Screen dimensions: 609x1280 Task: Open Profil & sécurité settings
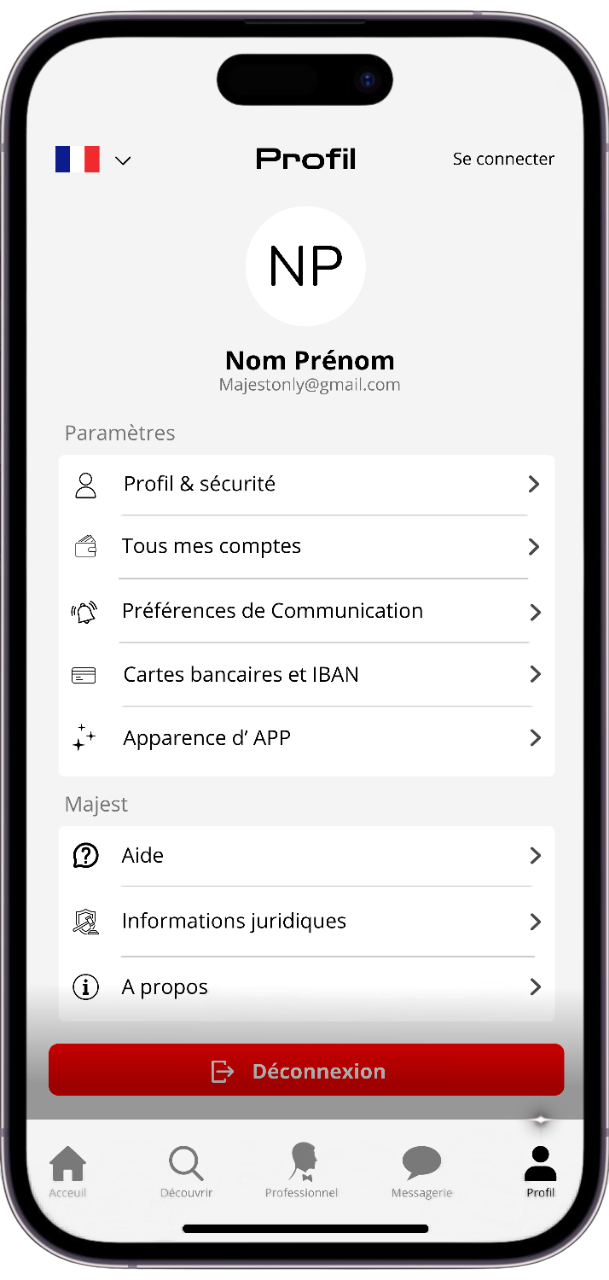(305, 484)
